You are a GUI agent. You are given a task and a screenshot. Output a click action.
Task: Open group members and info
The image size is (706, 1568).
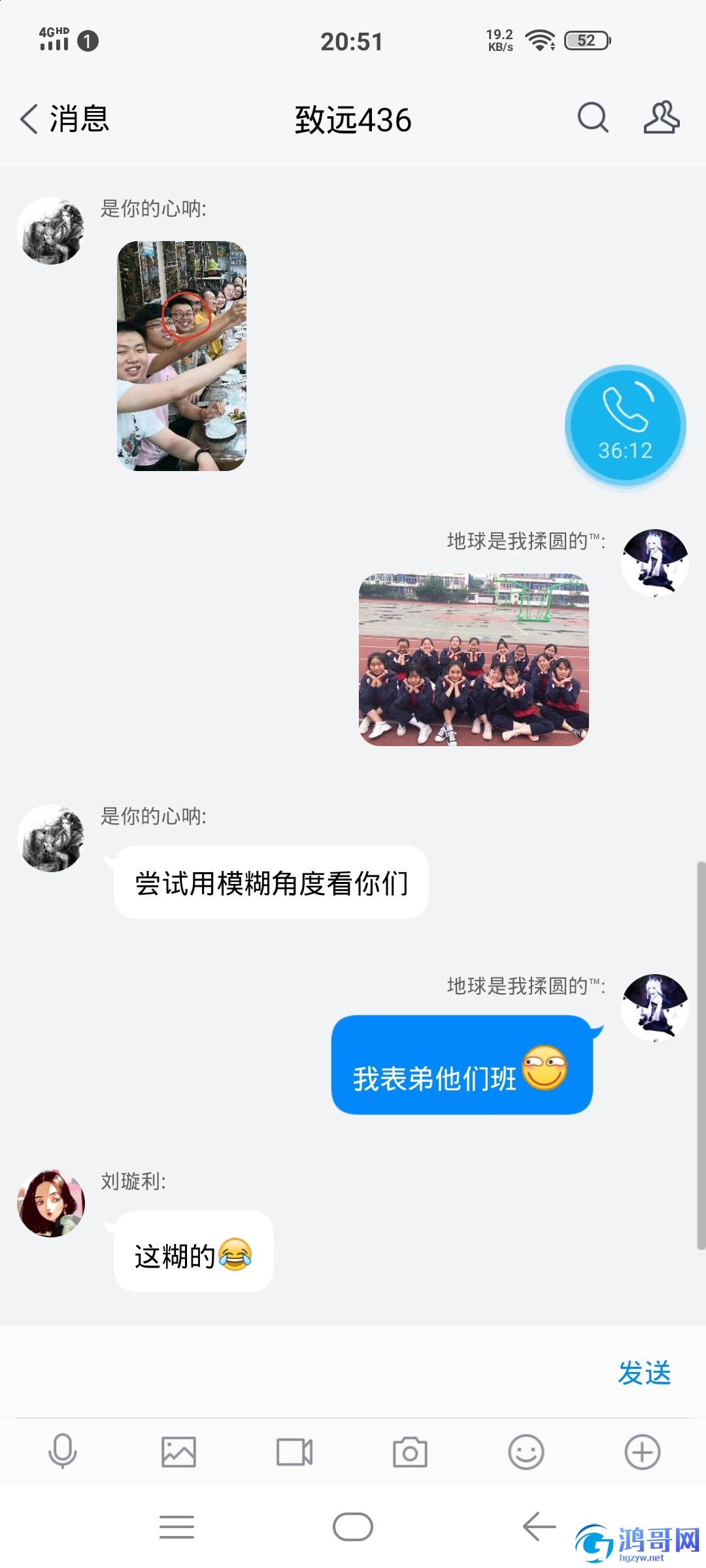(661, 118)
